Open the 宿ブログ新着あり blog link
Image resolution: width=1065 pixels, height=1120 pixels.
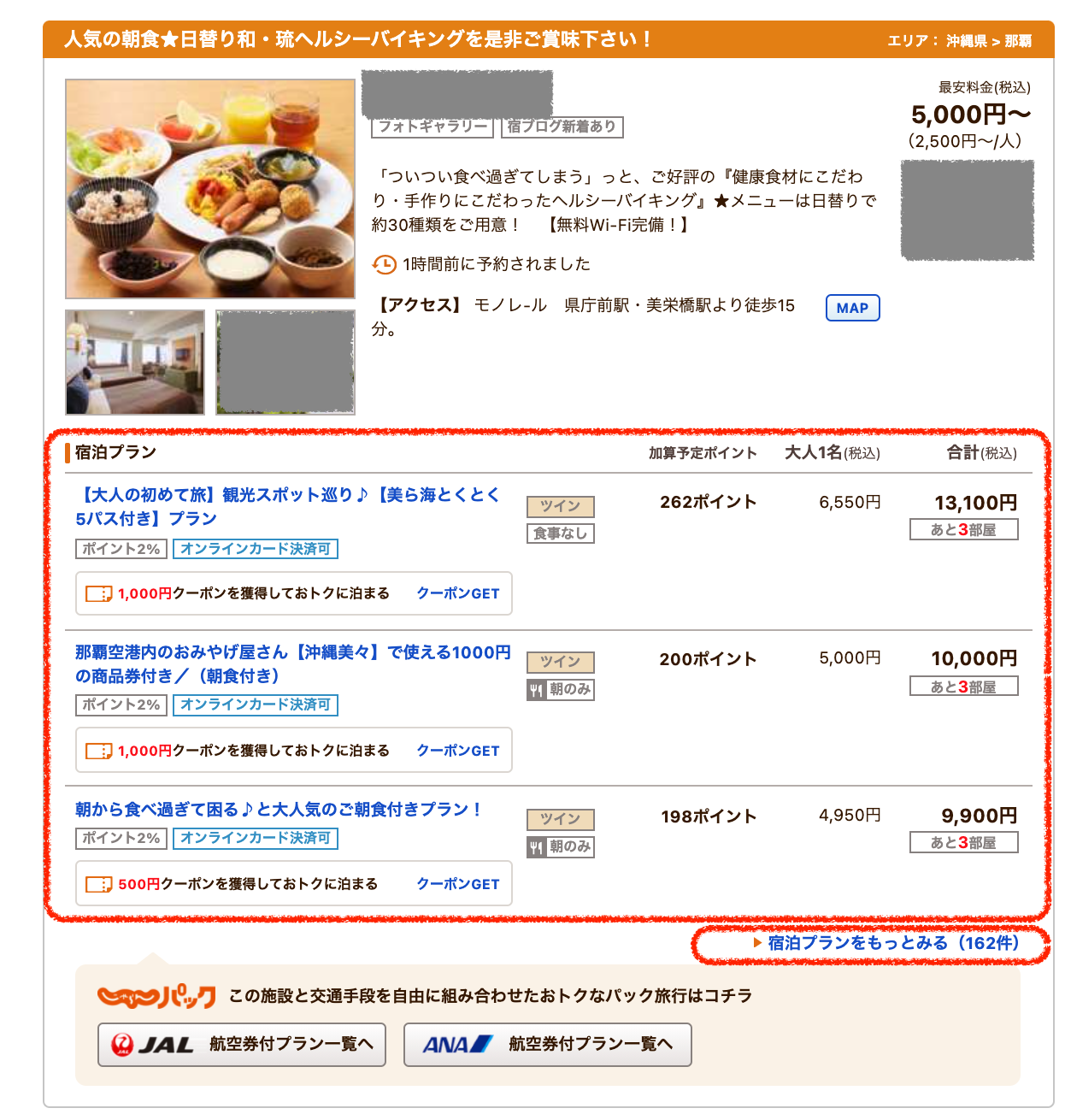click(x=562, y=127)
